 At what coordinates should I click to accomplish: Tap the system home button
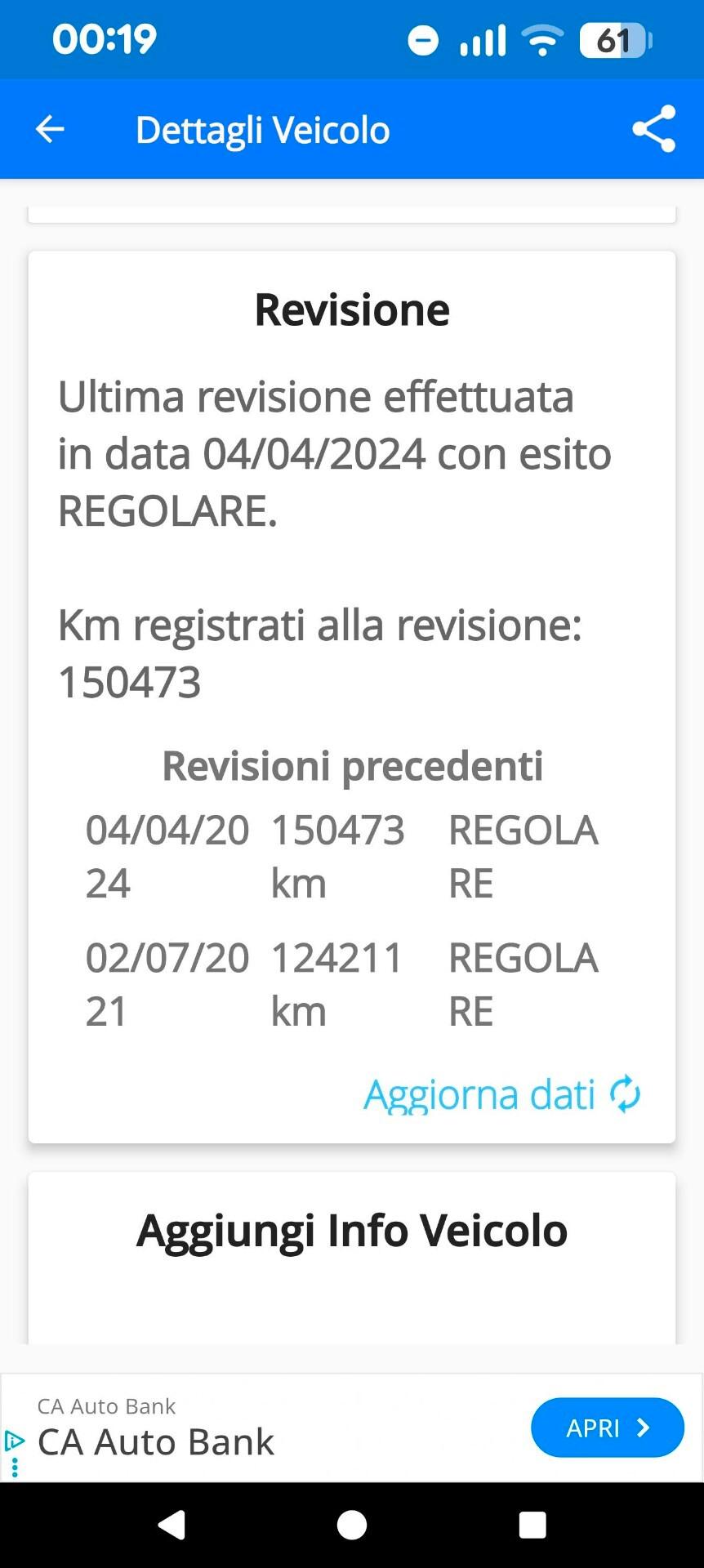pos(352,1525)
